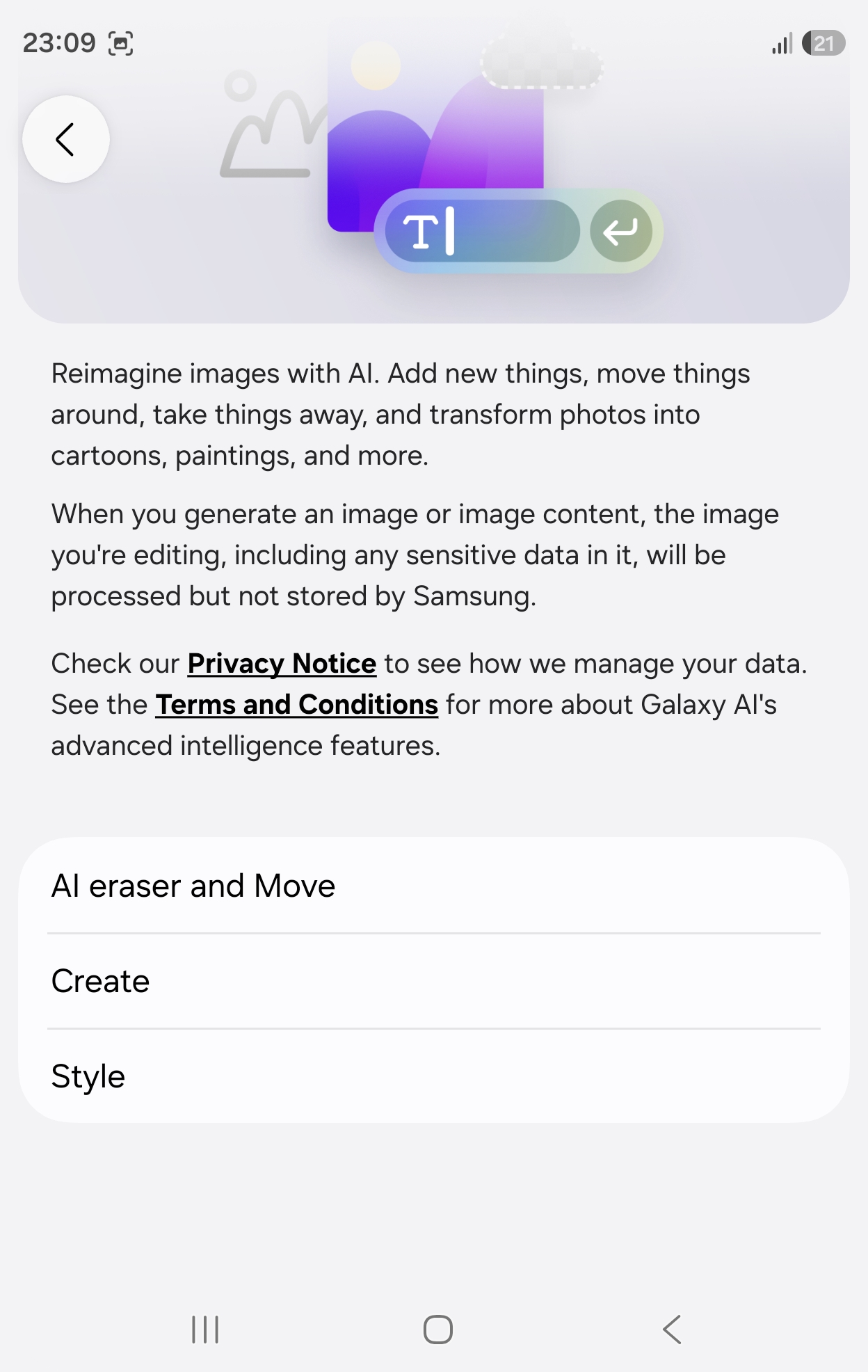Open the Privacy Notice link
The height and width of the screenshot is (1372, 868).
pos(282,664)
